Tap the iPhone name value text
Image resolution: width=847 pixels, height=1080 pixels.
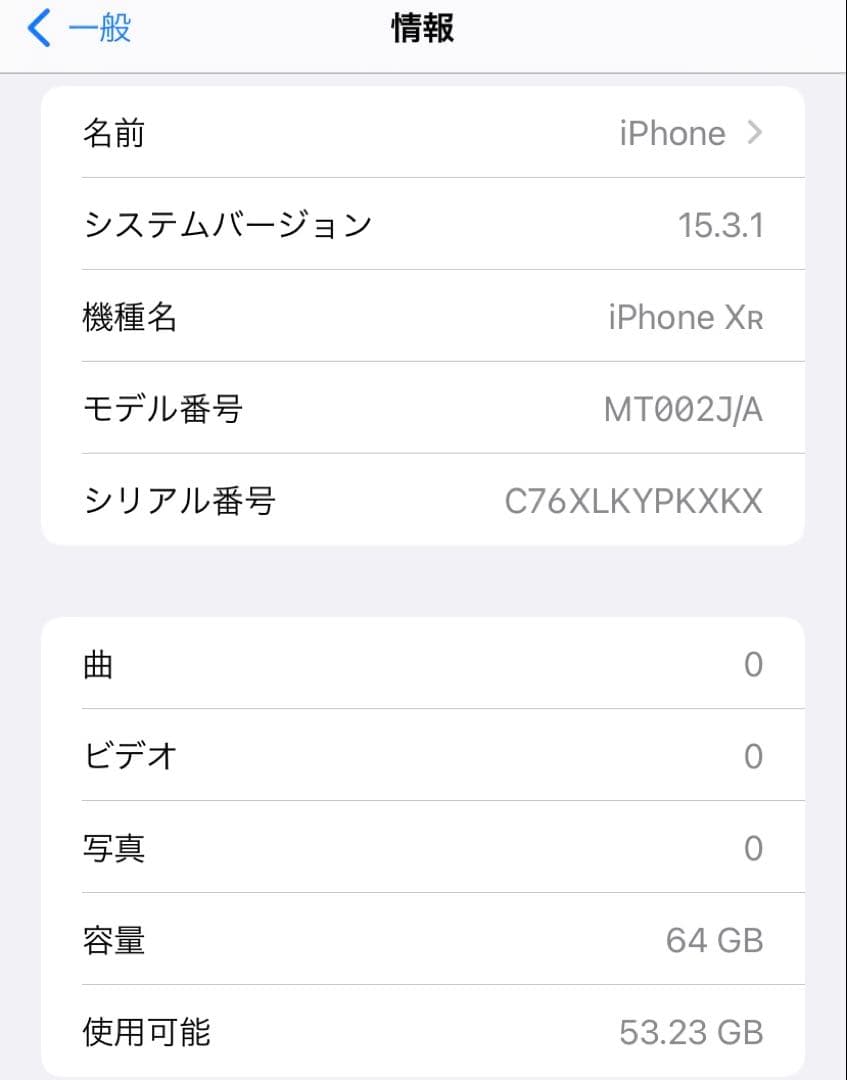[672, 133]
